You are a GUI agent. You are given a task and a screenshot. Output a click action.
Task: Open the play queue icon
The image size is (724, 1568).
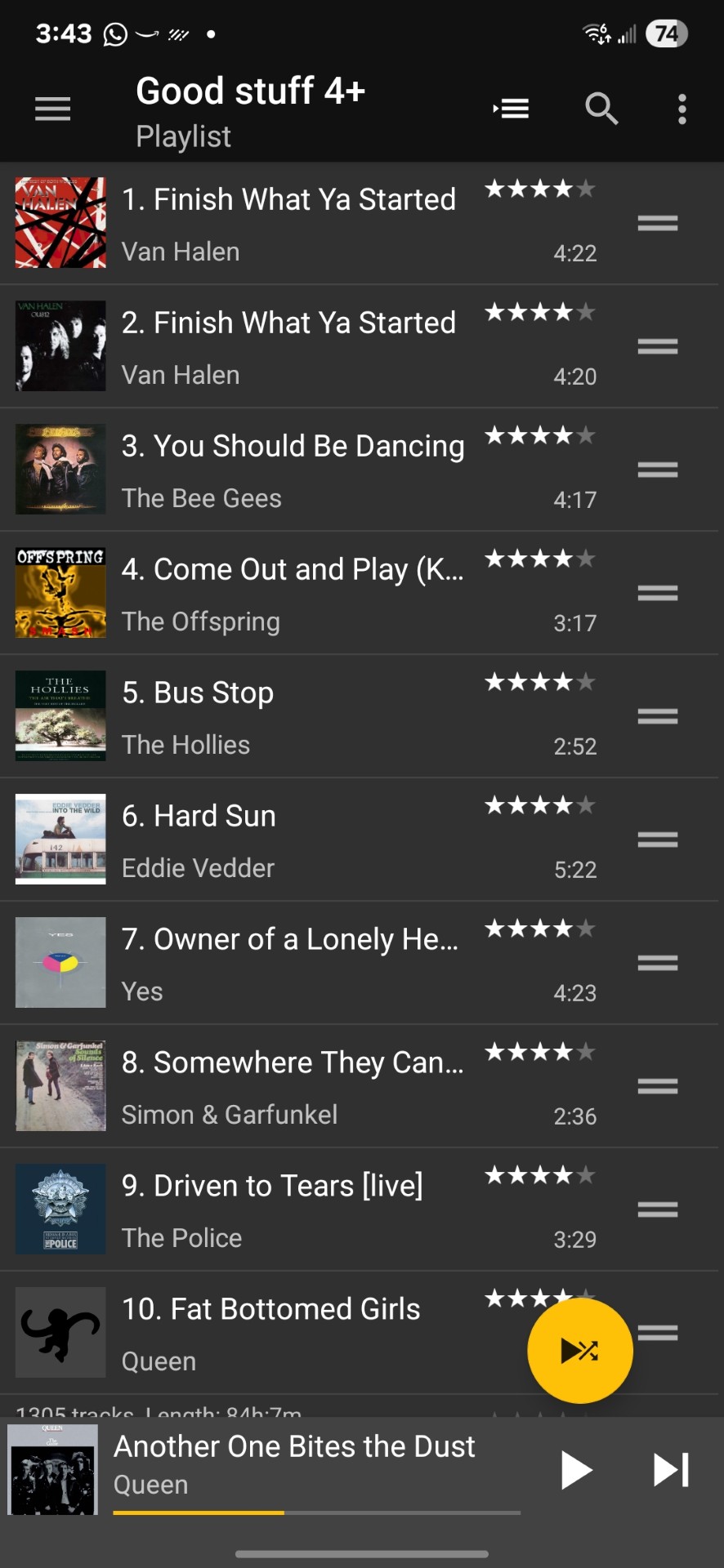coord(512,109)
